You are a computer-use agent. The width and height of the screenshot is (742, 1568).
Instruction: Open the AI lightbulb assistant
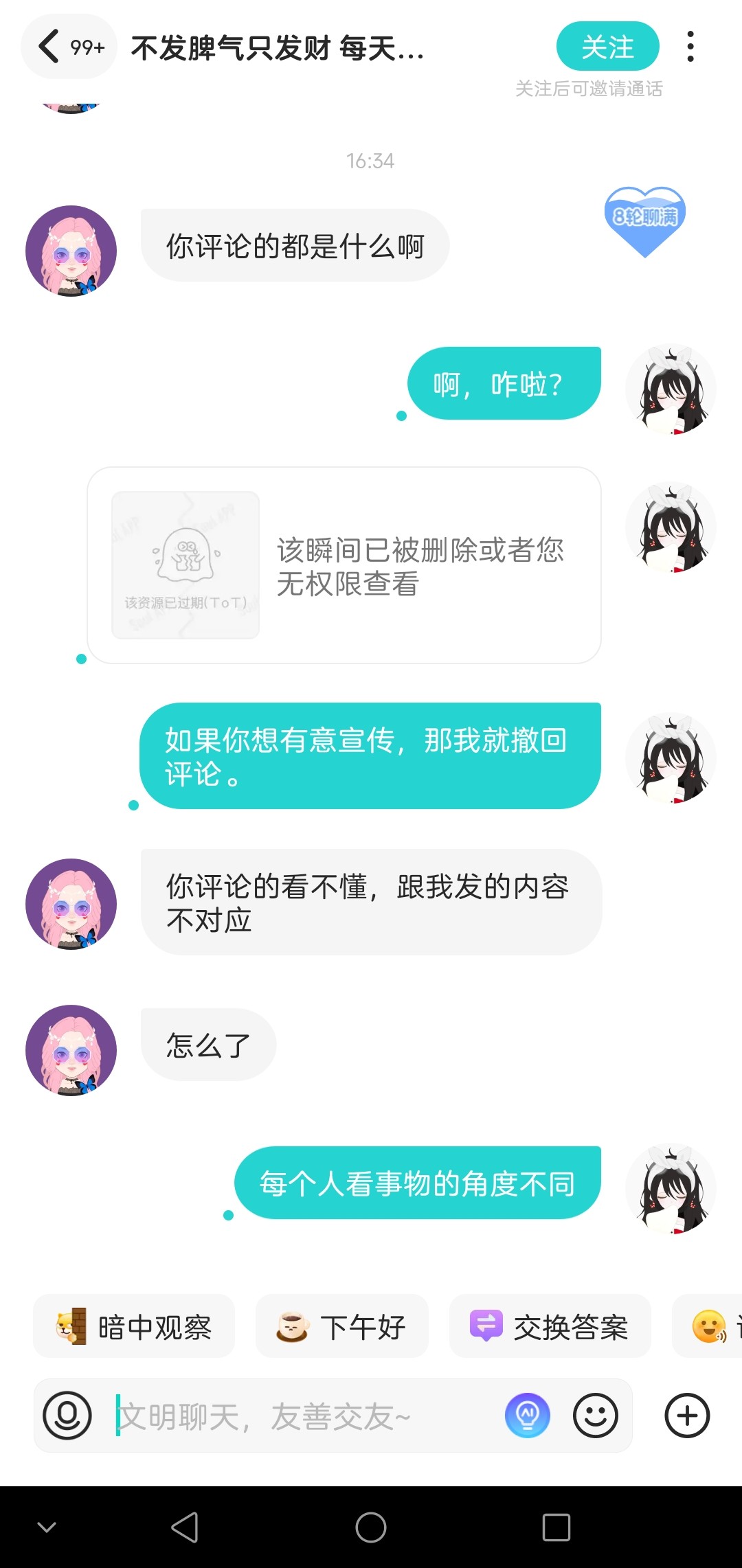point(528,1416)
